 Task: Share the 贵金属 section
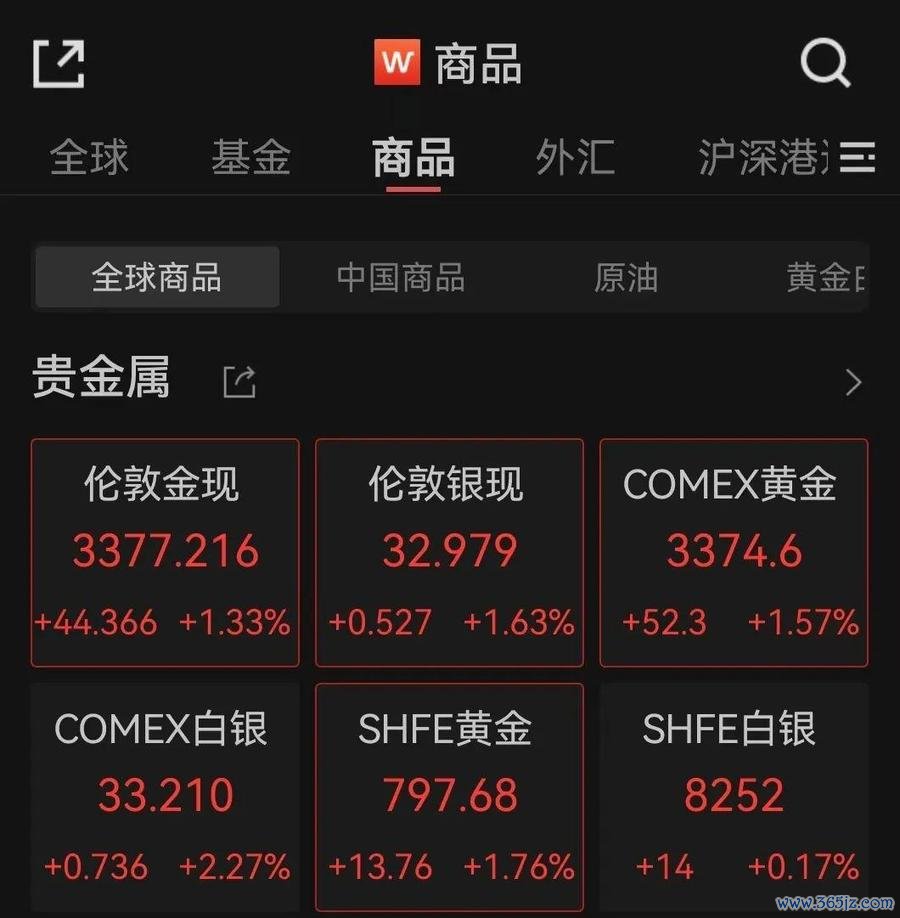click(x=239, y=382)
